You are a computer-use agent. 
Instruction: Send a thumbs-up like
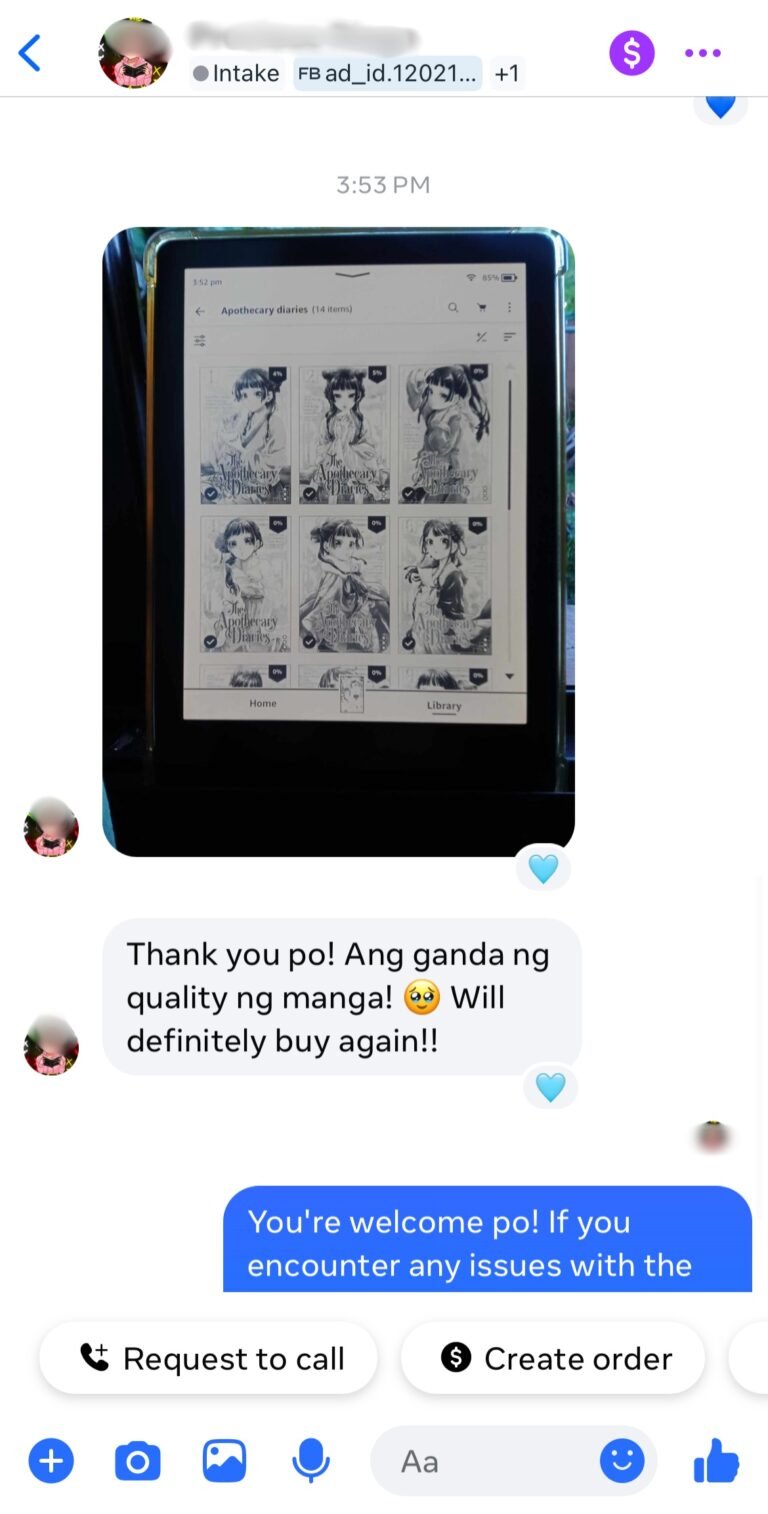[716, 1461]
